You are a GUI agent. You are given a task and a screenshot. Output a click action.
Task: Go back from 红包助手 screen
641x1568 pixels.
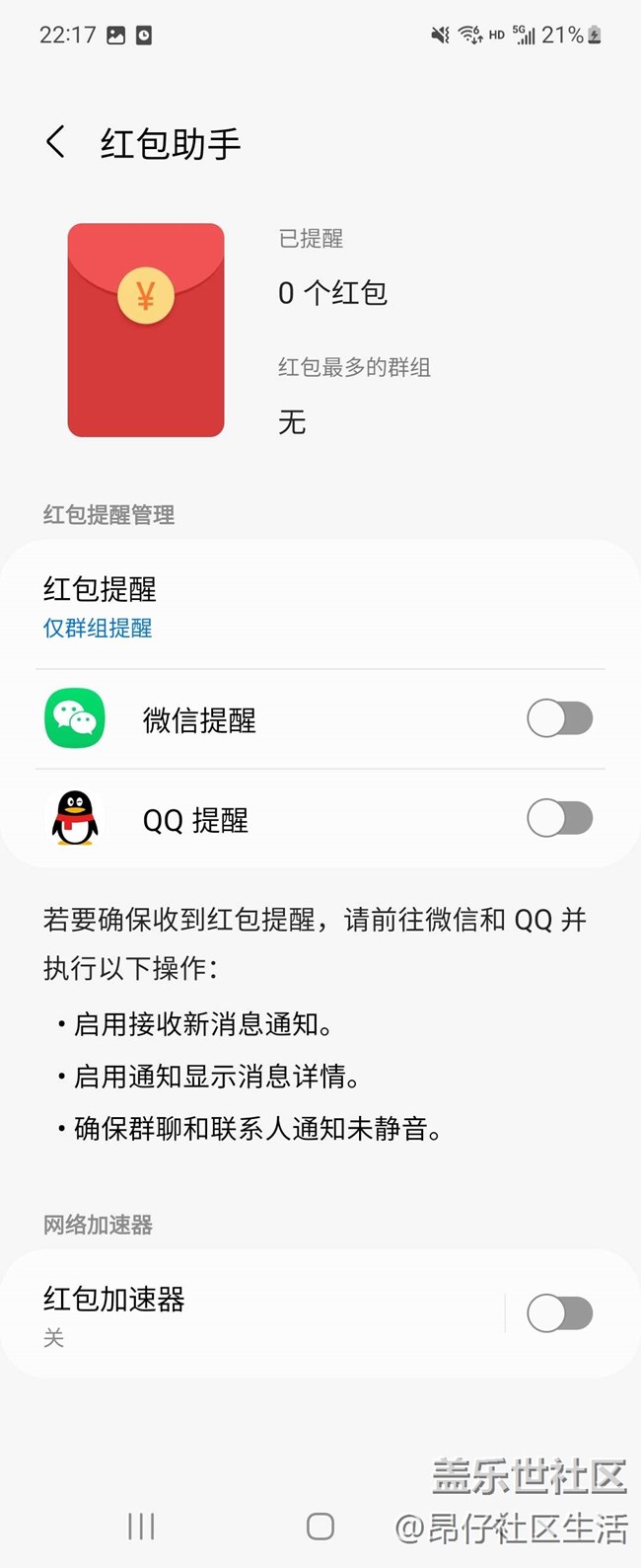click(x=56, y=143)
